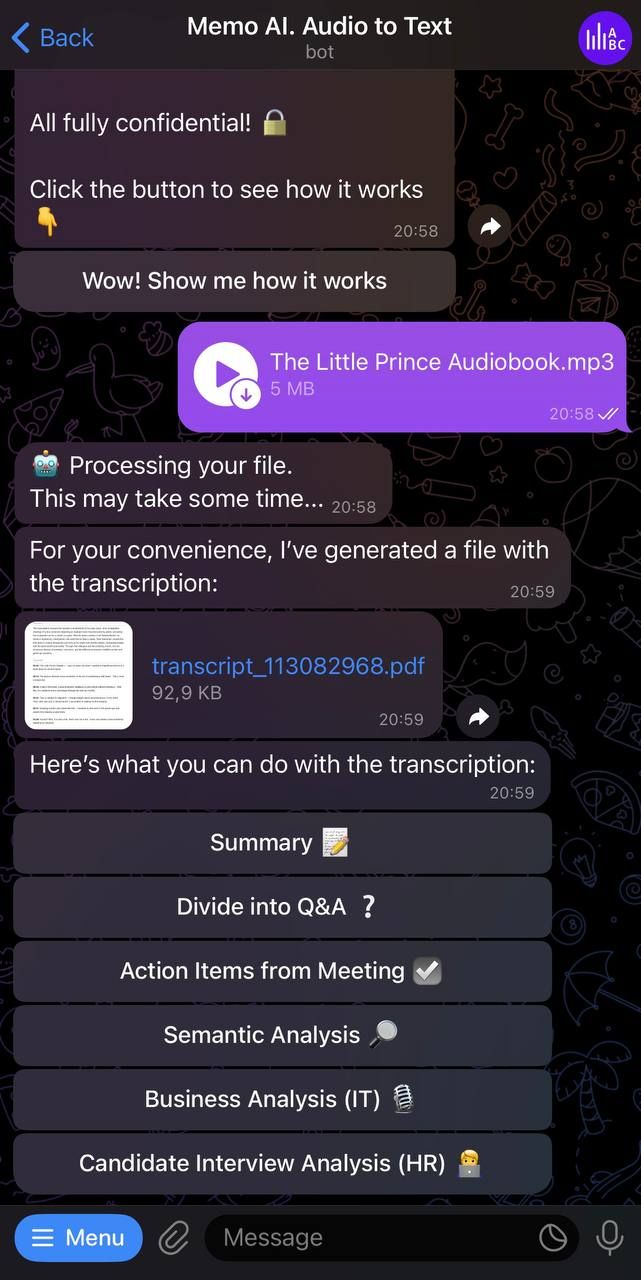Viewport: 641px width, 1280px height.
Task: Run Semantic Analysis on the transcript
Action: 282,1035
